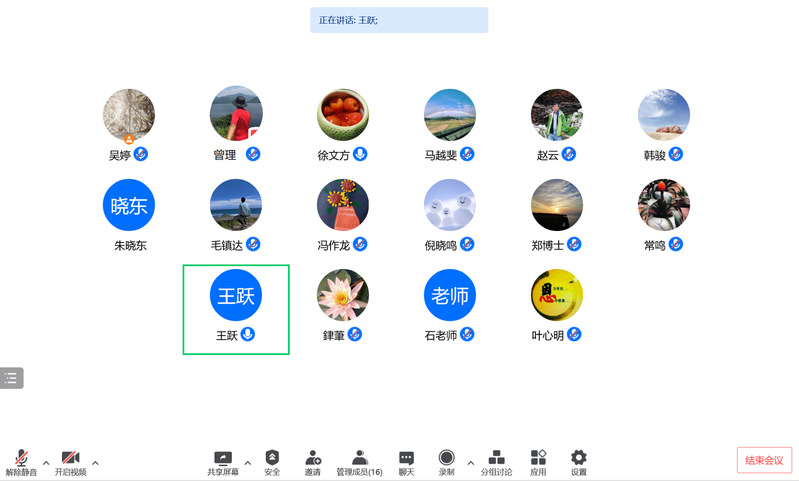Expand recording options arrow beside 录制
This screenshot has width=799, height=481.
click(x=470, y=462)
